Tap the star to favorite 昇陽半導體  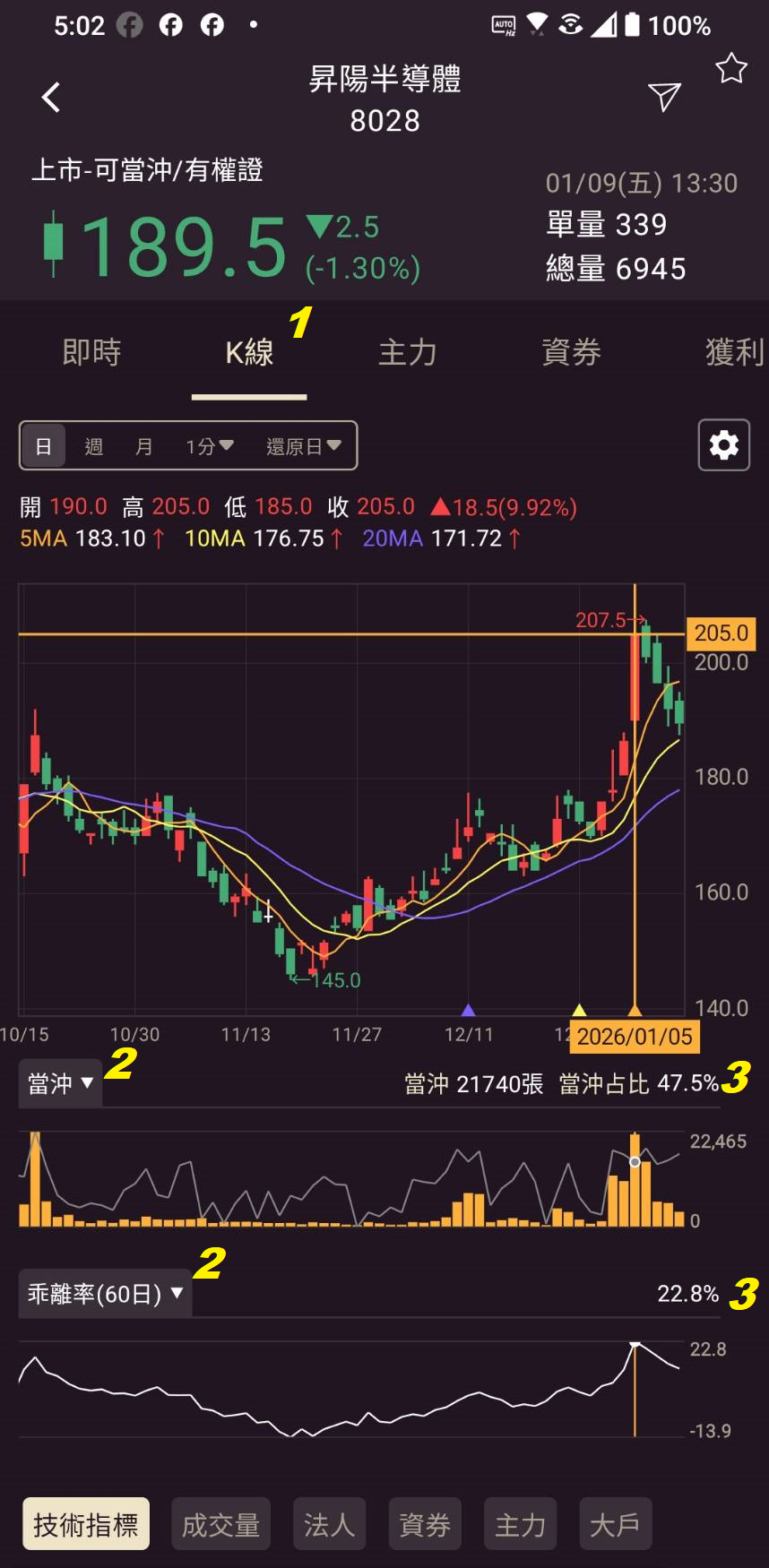click(731, 70)
